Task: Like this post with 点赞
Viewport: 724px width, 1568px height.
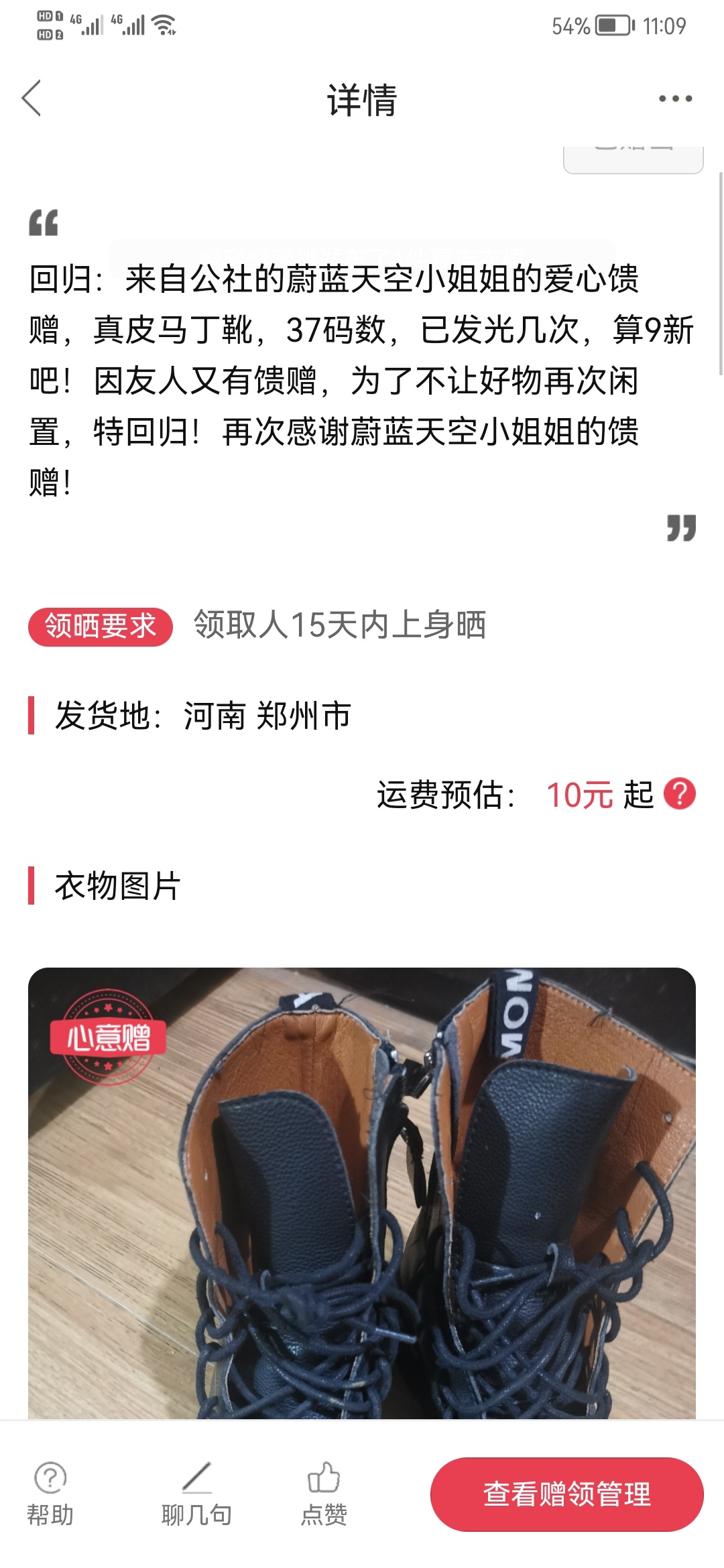Action: (x=324, y=1494)
